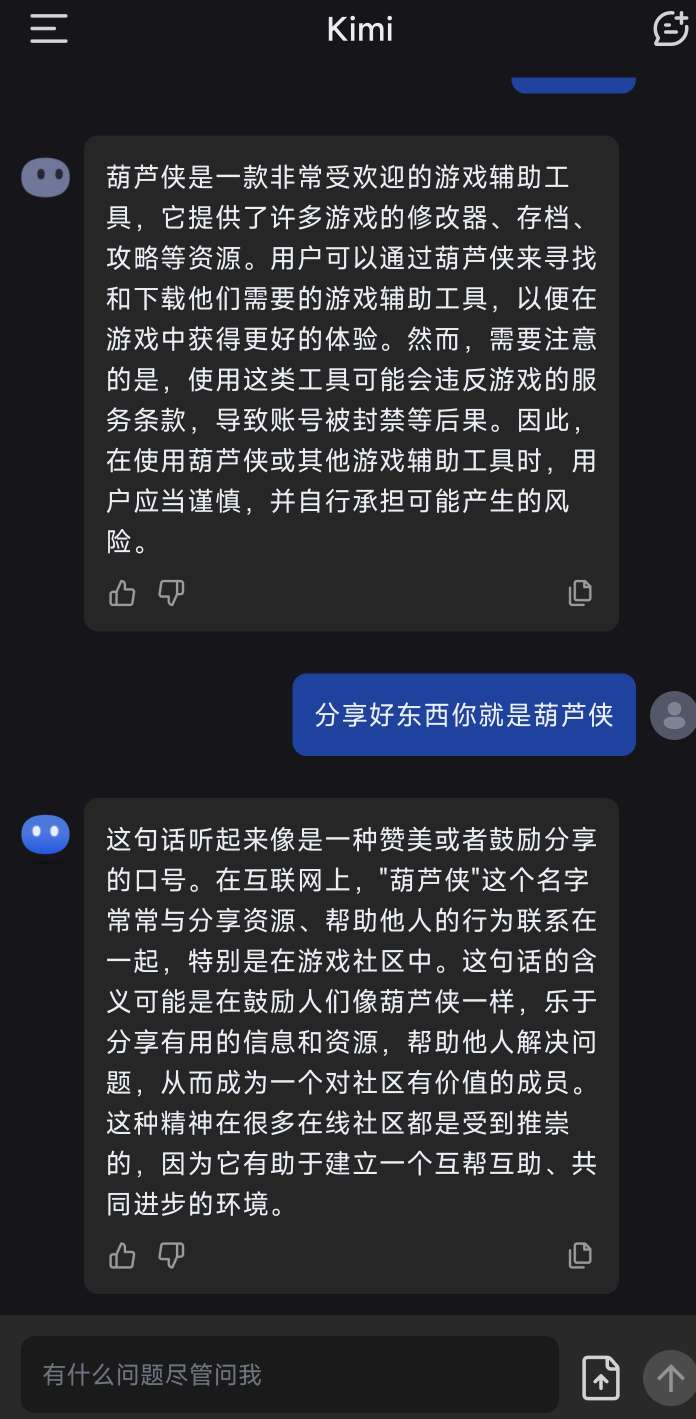The height and width of the screenshot is (1419, 696).
Task: Dislike the reply starting with 这句话听起来
Action: click(x=172, y=1255)
